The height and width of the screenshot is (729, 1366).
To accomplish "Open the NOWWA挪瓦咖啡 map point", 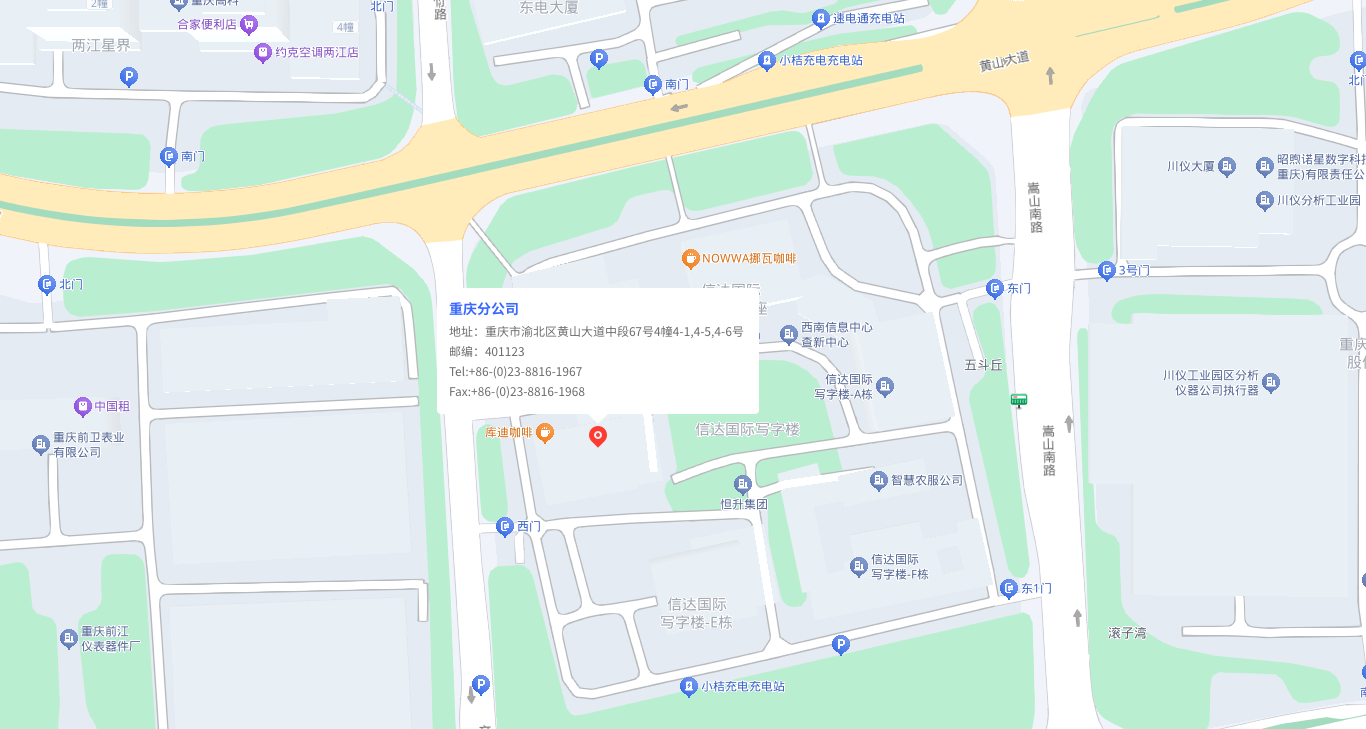I will (690, 259).
